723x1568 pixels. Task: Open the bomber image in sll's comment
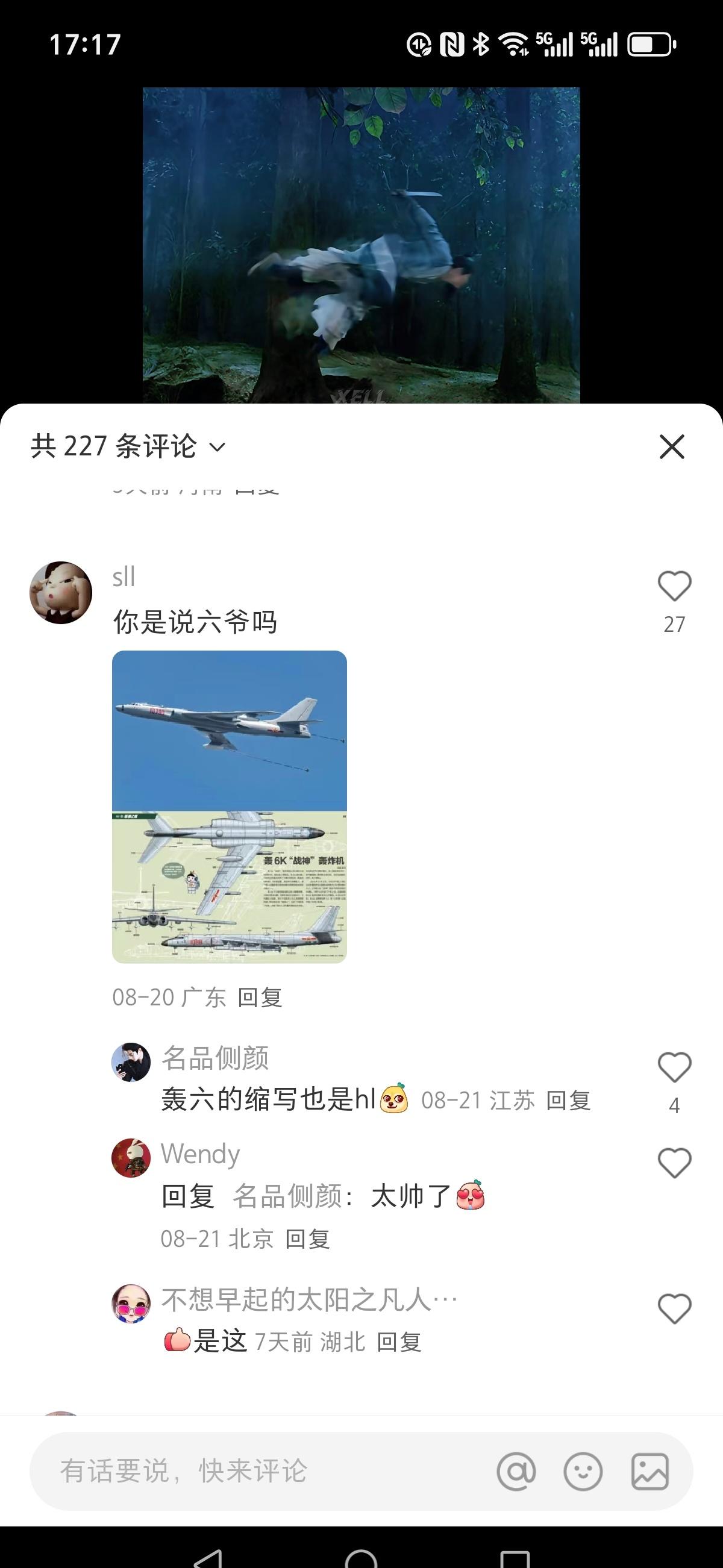230,807
